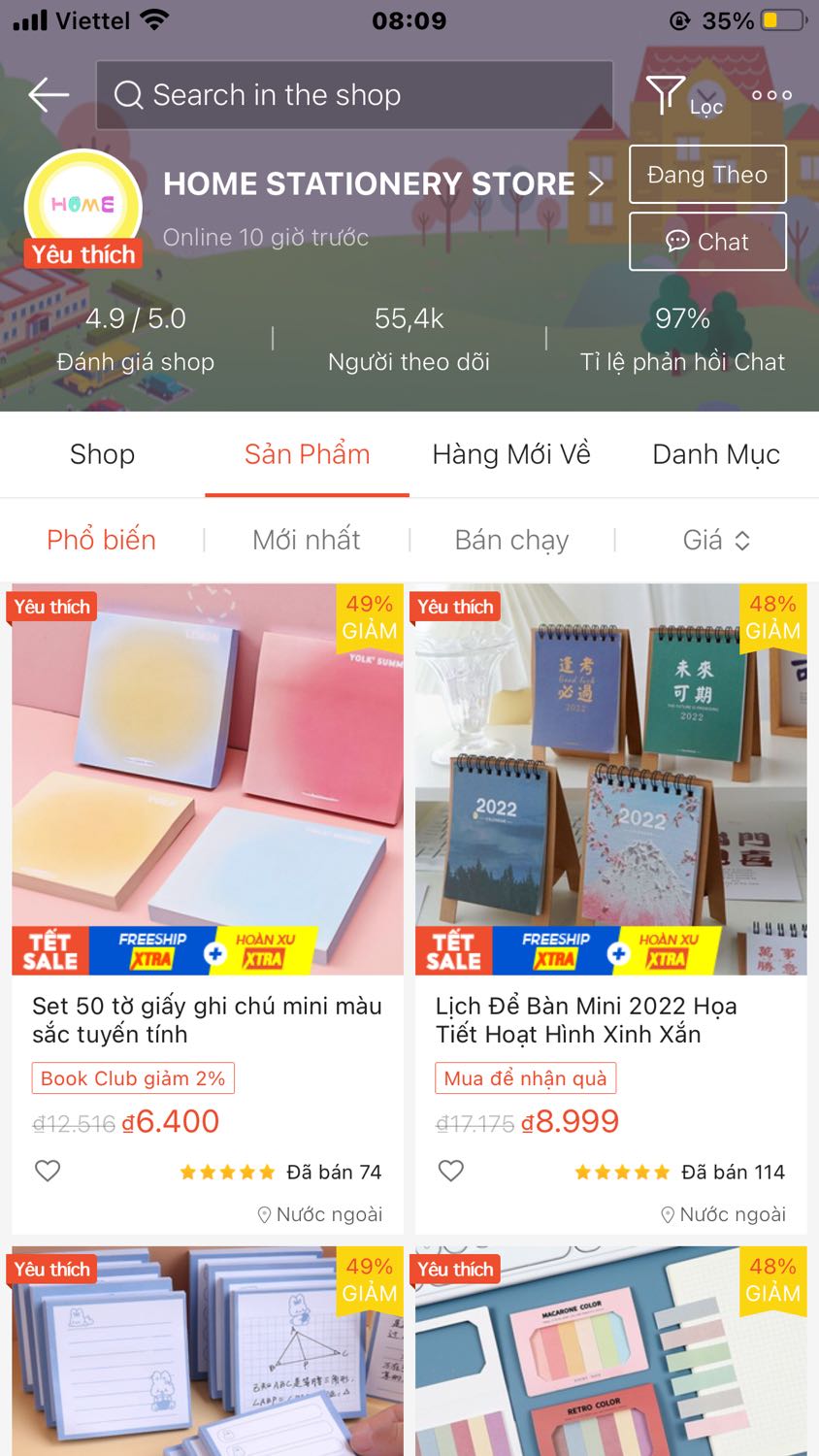Go back using the arrow icon
Viewport: 819px width, 1456px height.
(49, 94)
